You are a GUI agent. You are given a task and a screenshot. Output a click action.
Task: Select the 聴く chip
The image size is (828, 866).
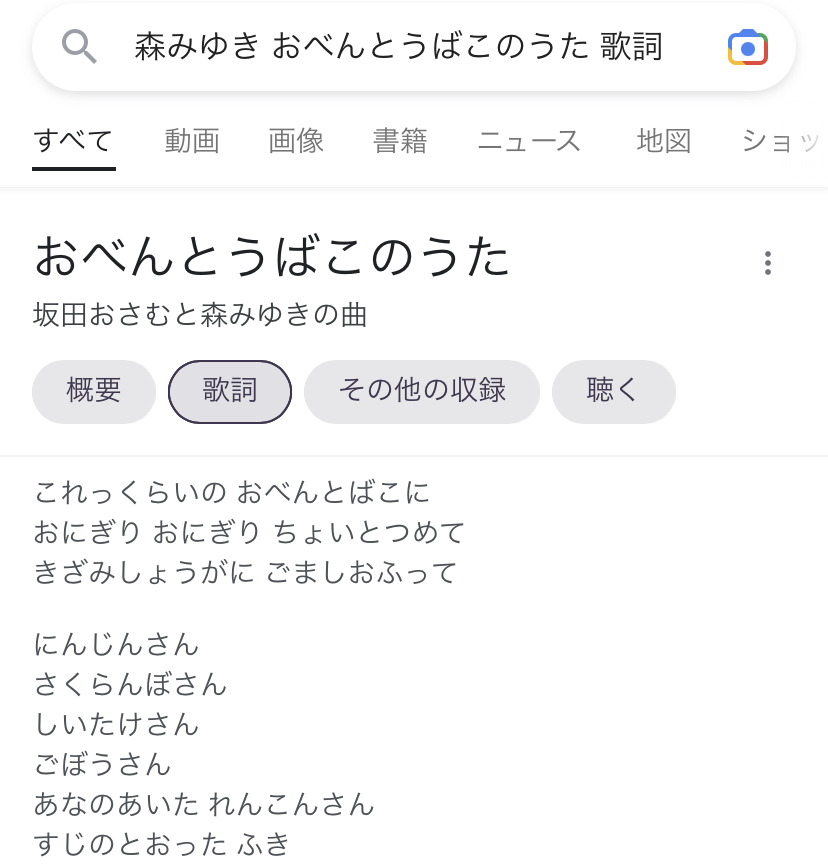tap(613, 391)
